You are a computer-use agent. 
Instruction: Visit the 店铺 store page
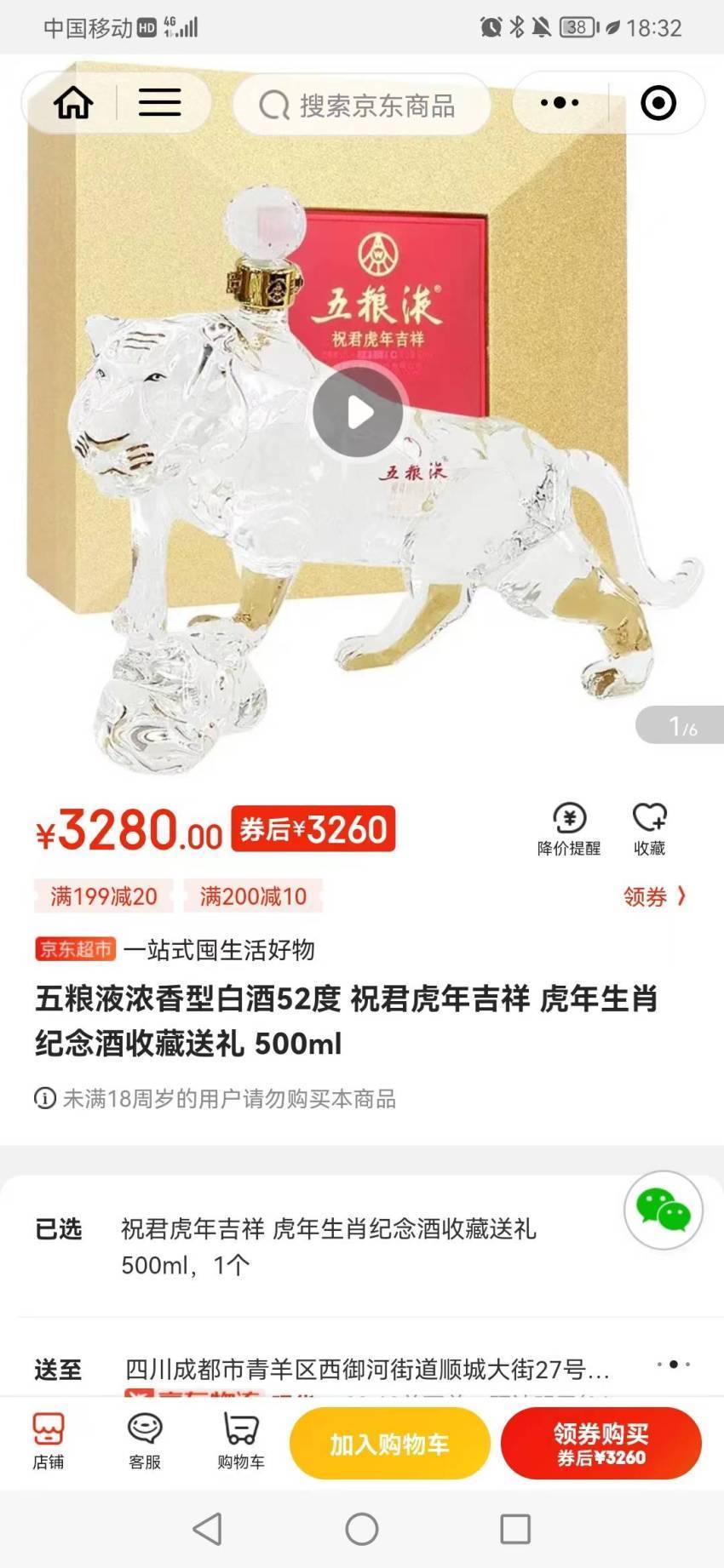click(49, 1443)
